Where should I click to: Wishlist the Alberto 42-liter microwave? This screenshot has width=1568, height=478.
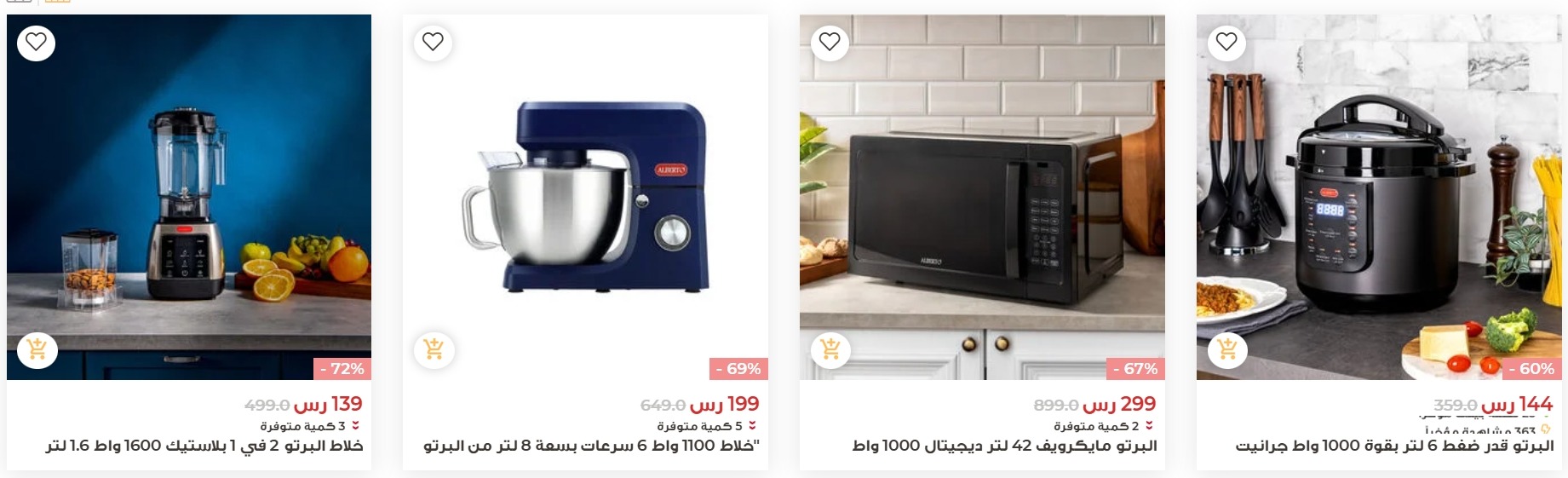830,42
